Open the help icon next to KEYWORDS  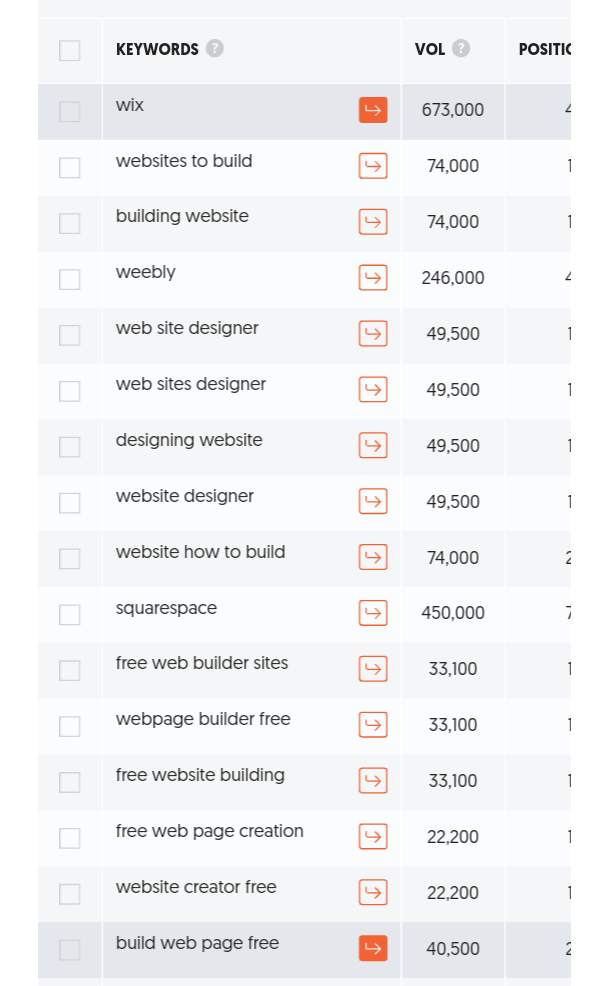(215, 48)
